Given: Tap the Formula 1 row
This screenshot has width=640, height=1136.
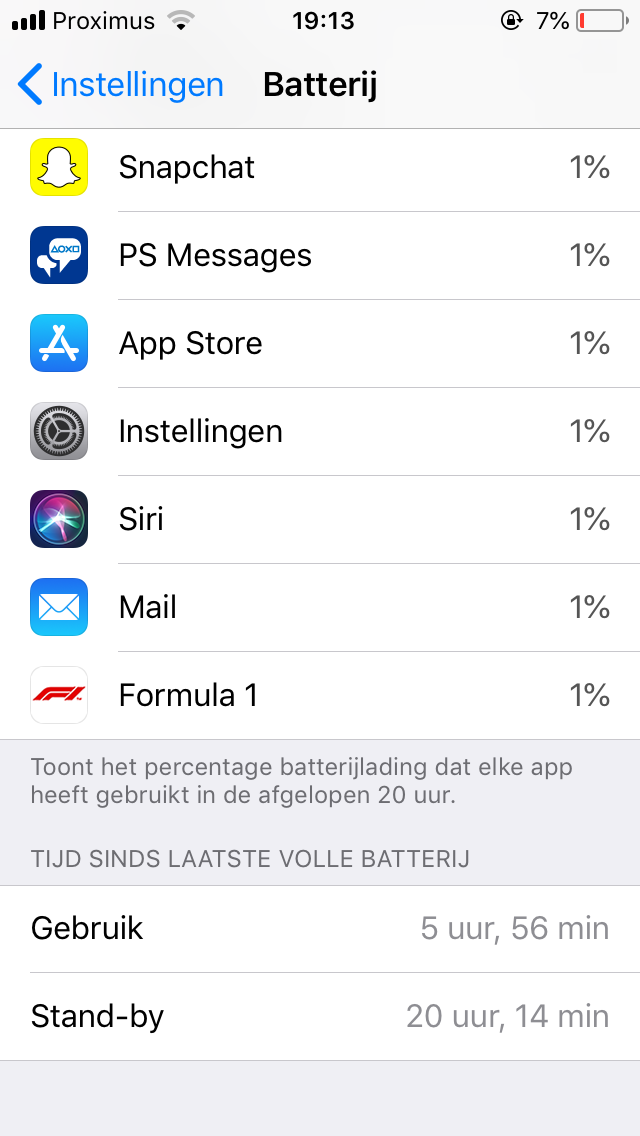Looking at the screenshot, I should tap(320, 696).
